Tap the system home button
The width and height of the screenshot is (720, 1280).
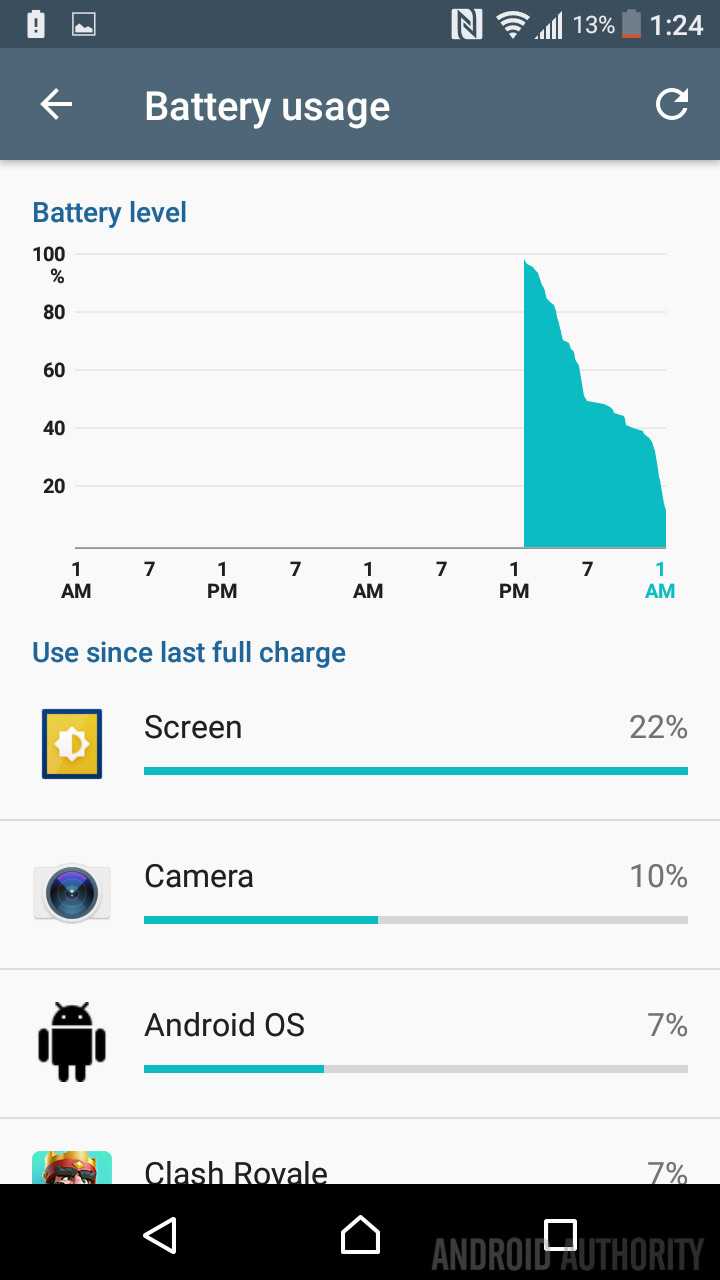[360, 1234]
